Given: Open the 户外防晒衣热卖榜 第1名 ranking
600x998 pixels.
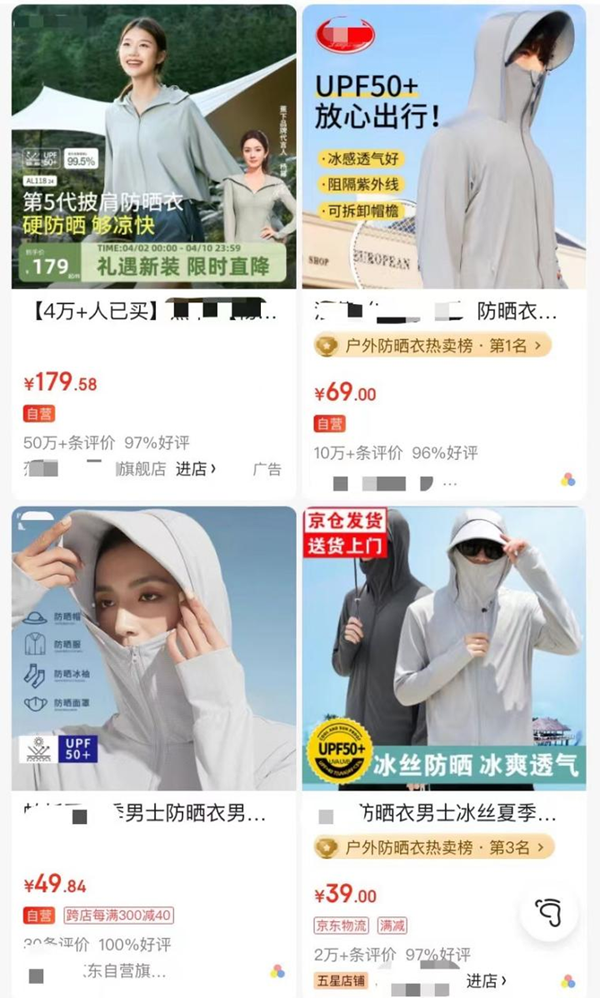Looking at the screenshot, I should pyautogui.click(x=432, y=346).
